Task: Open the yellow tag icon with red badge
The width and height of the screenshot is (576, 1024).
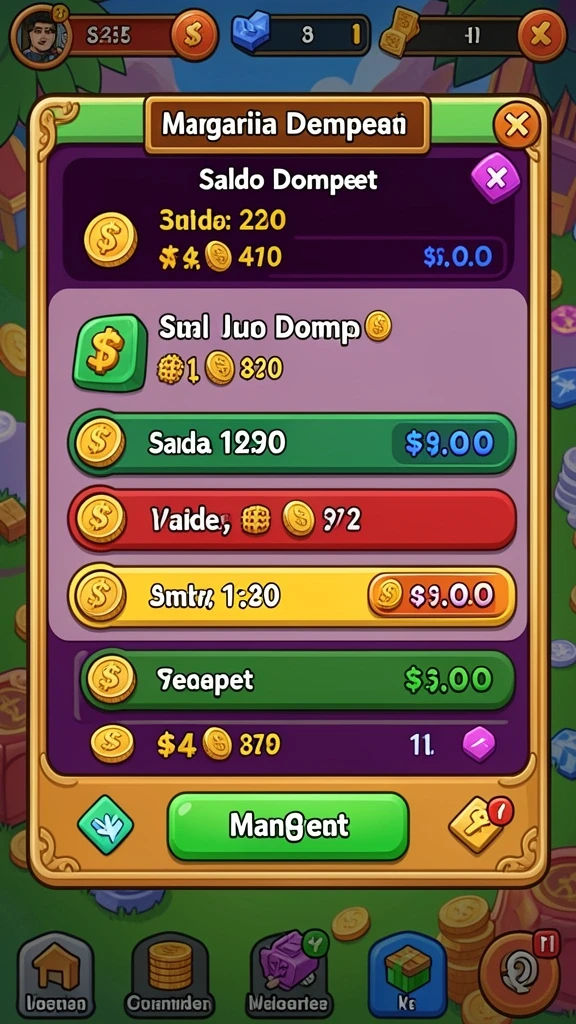Action: 479,824
